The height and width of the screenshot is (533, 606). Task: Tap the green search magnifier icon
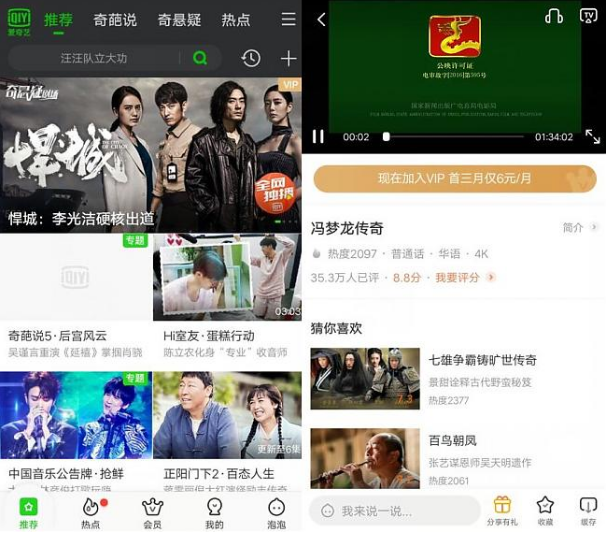coord(200,58)
